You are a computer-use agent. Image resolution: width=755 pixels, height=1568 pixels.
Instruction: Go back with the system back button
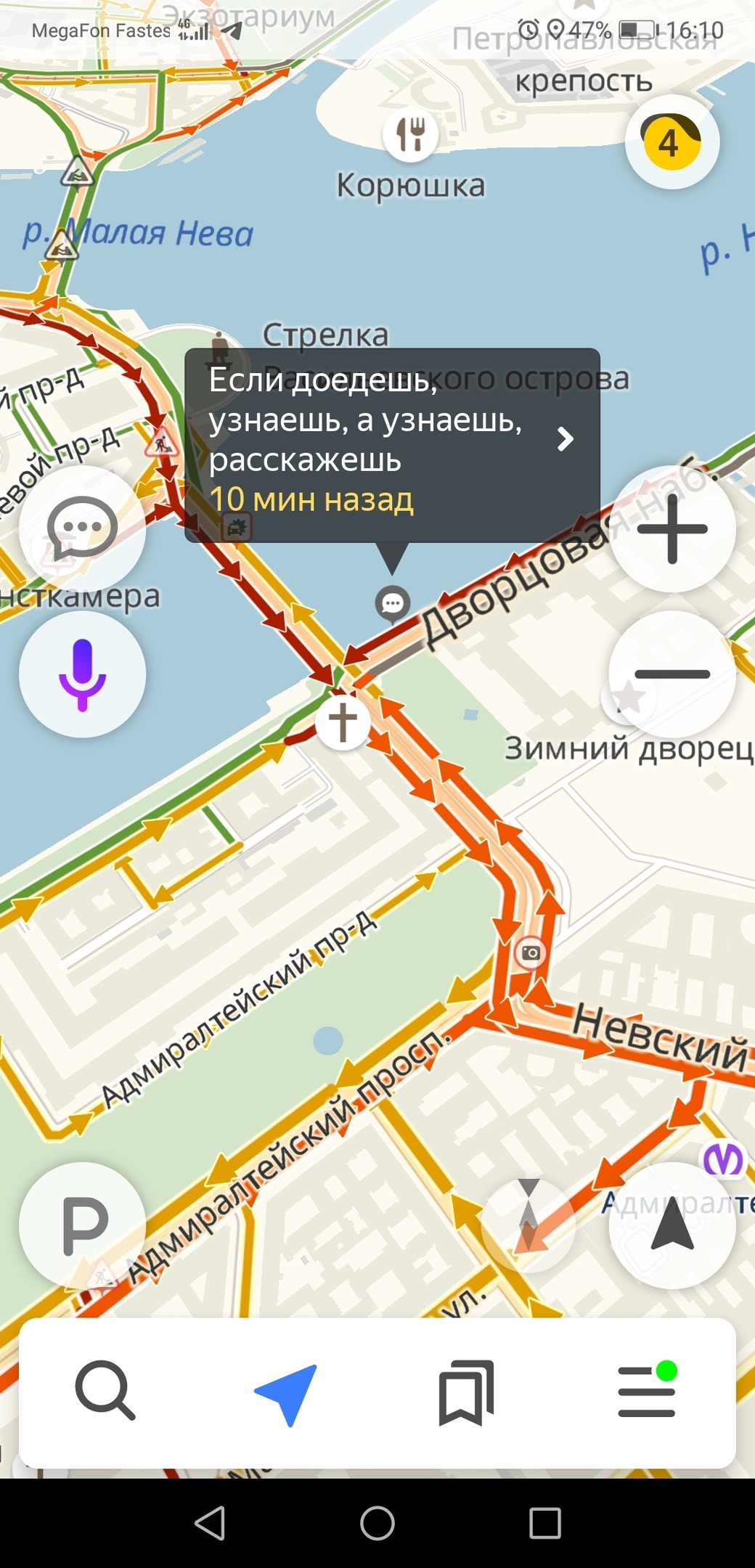[x=211, y=1522]
